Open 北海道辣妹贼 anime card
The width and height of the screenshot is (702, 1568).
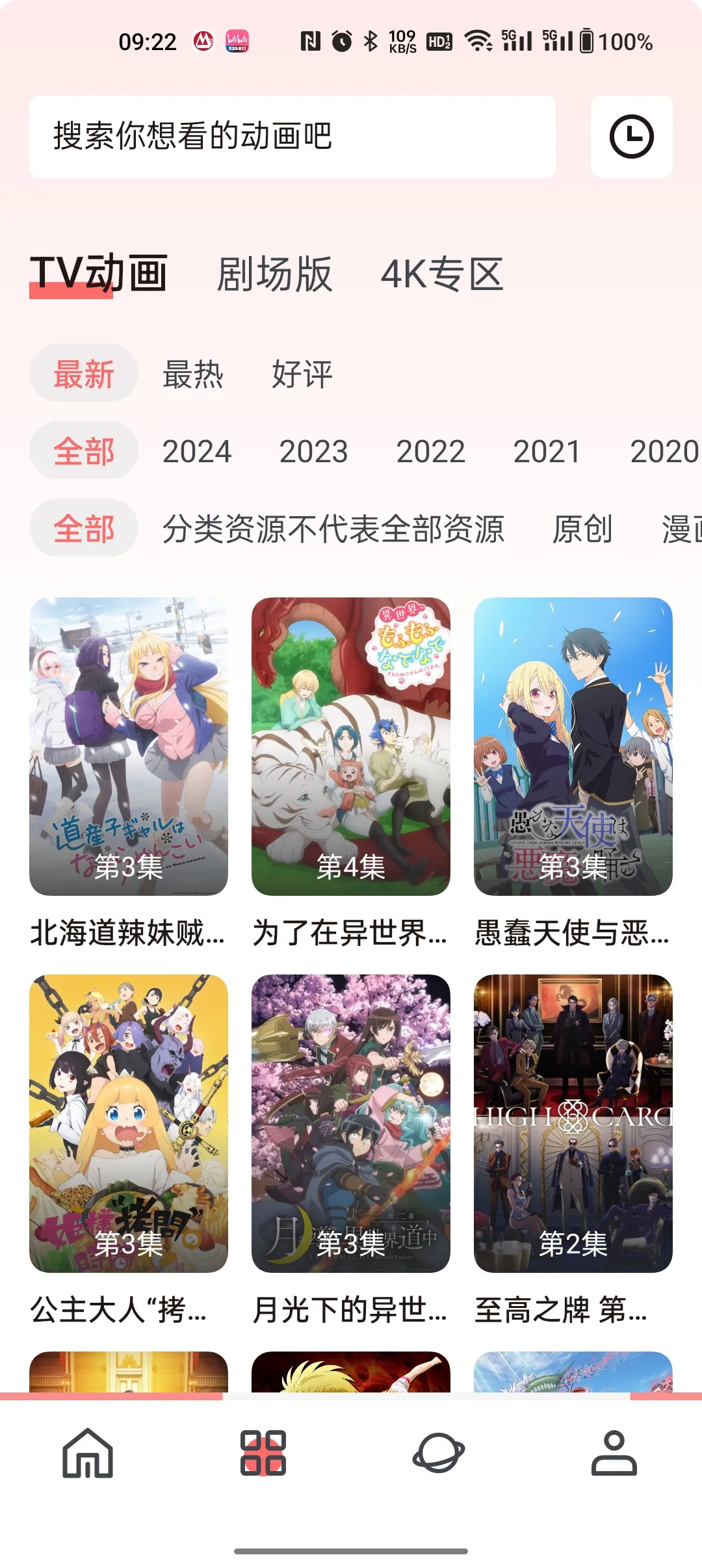129,746
